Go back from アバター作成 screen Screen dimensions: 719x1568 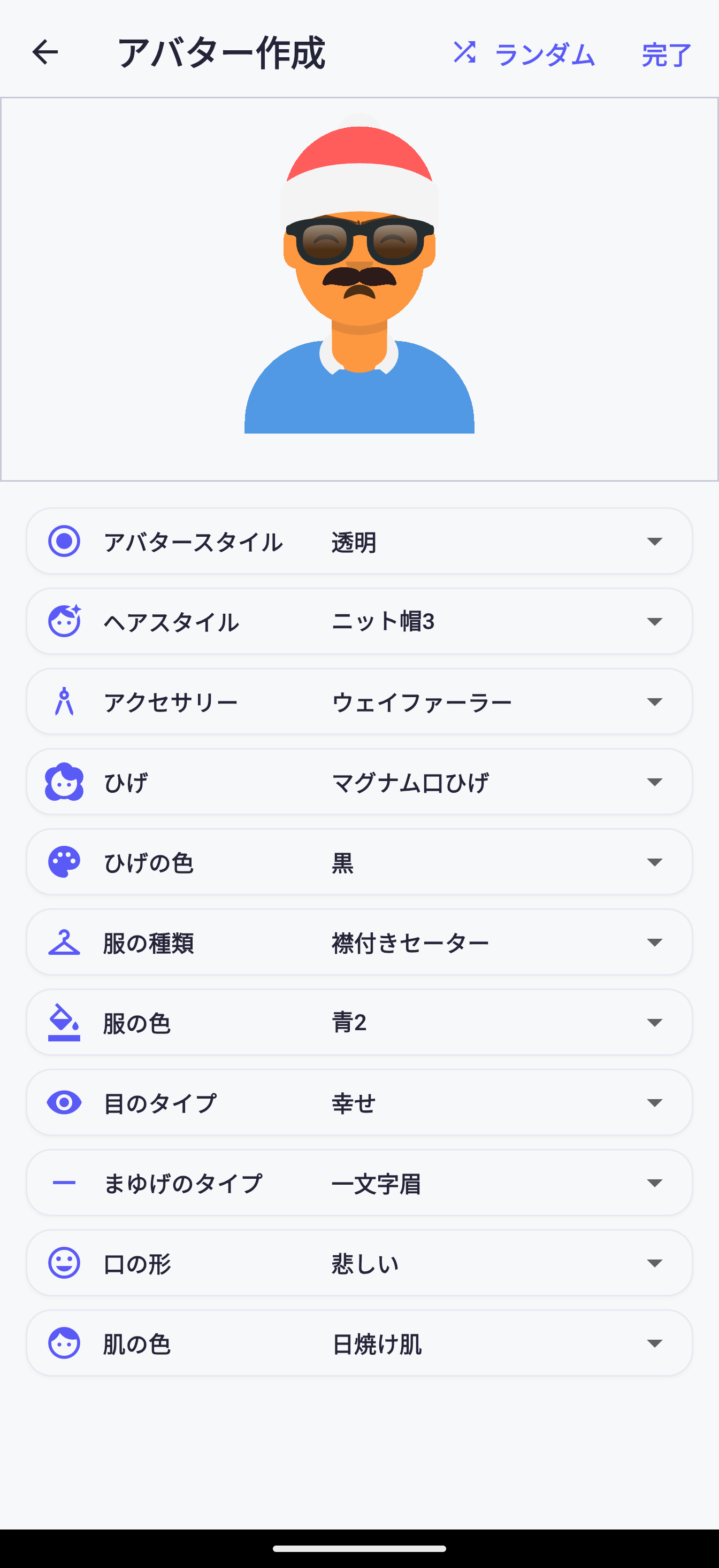click(45, 52)
